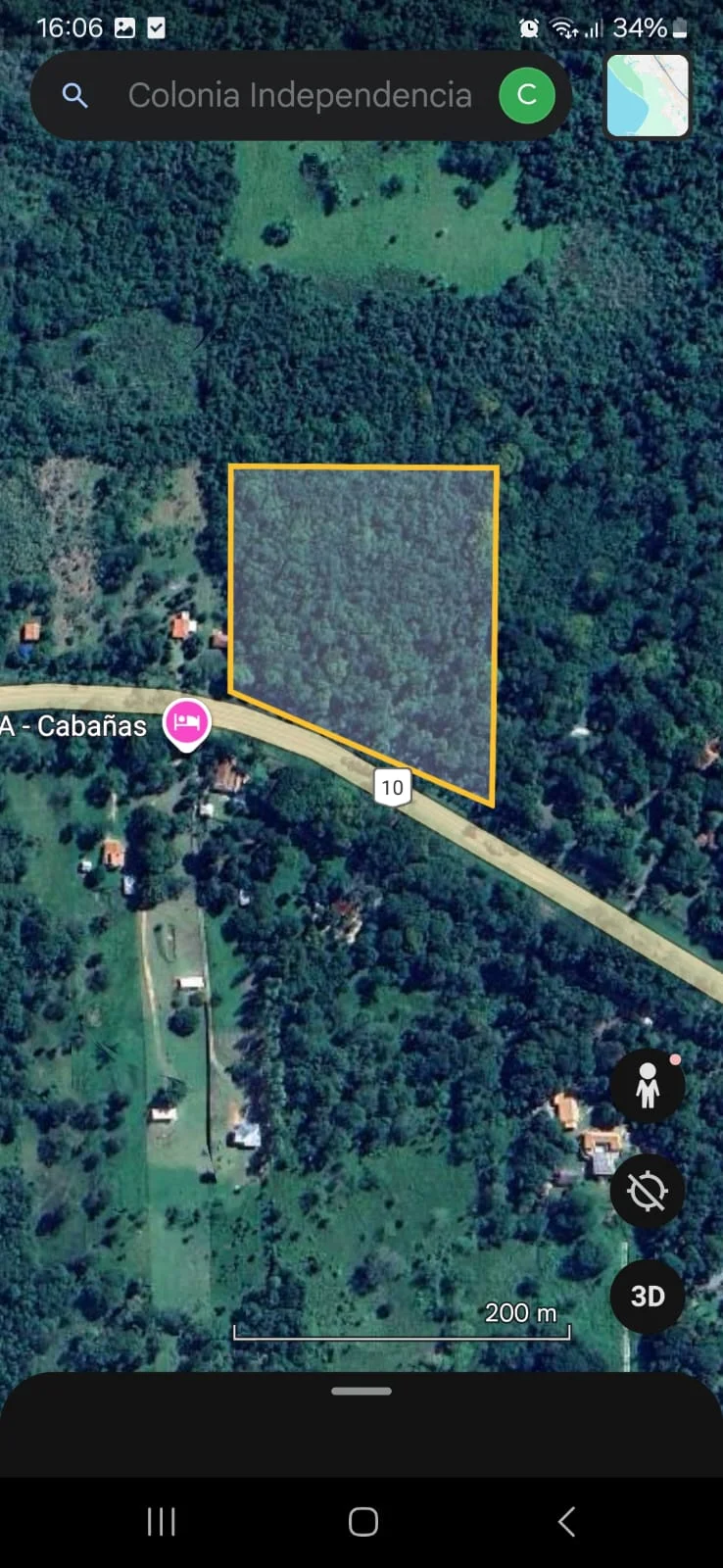Open the map style thumbnail
The width and height of the screenshot is (723, 1568).
click(648, 95)
